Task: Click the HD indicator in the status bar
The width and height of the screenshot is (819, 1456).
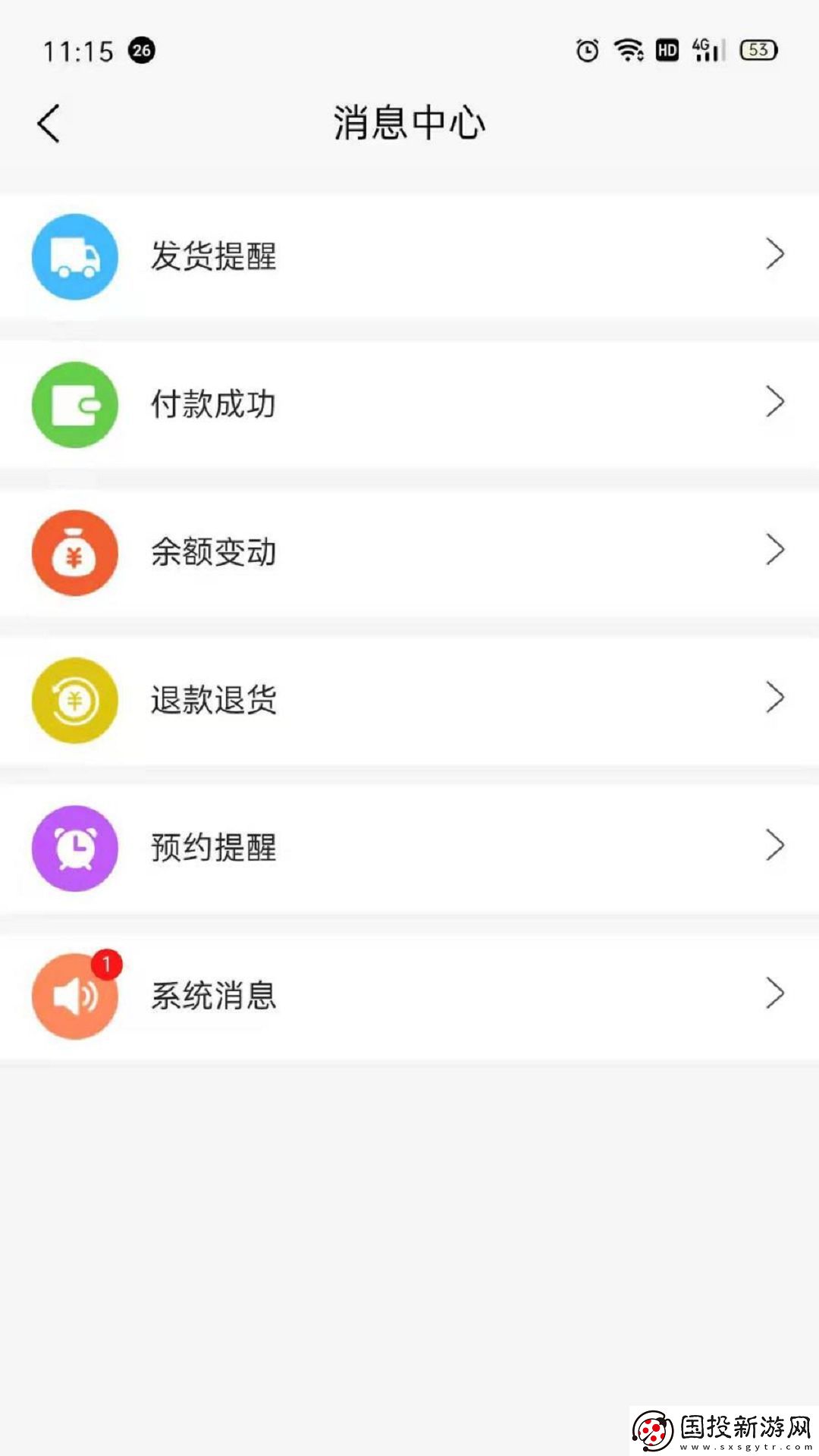Action: tap(666, 51)
